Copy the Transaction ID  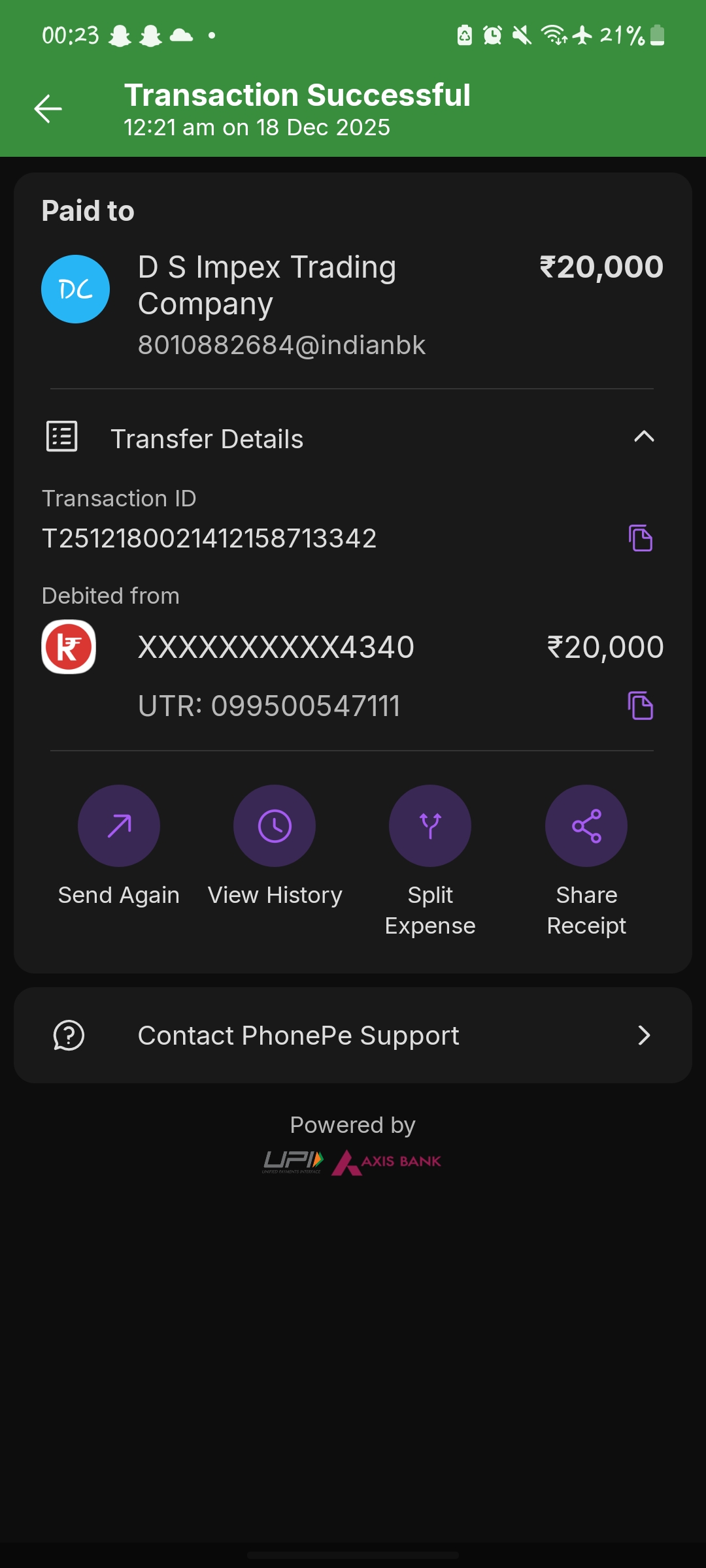(641, 538)
